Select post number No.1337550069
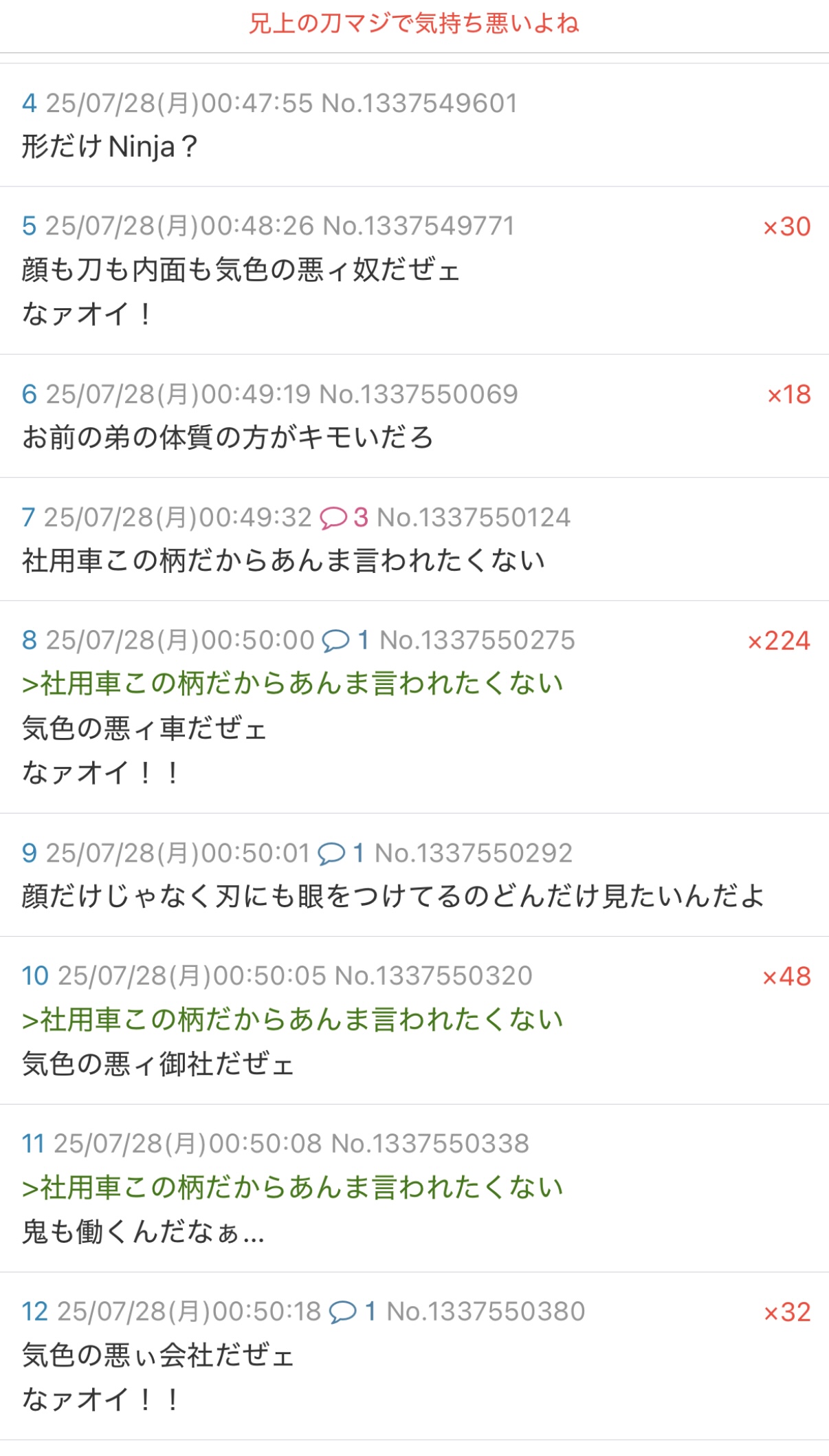 pyautogui.click(x=419, y=395)
